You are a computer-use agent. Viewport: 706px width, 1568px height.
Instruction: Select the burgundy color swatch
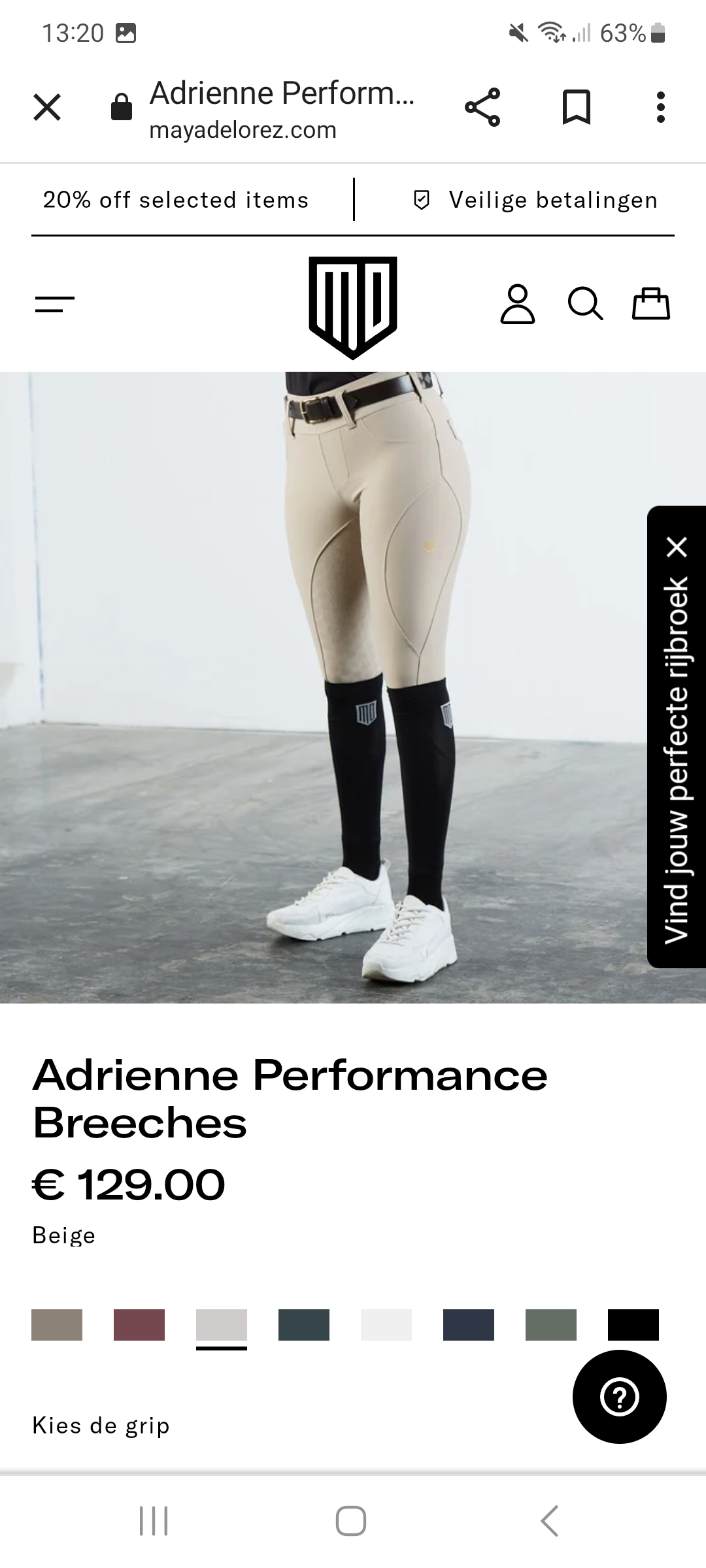click(x=139, y=1325)
